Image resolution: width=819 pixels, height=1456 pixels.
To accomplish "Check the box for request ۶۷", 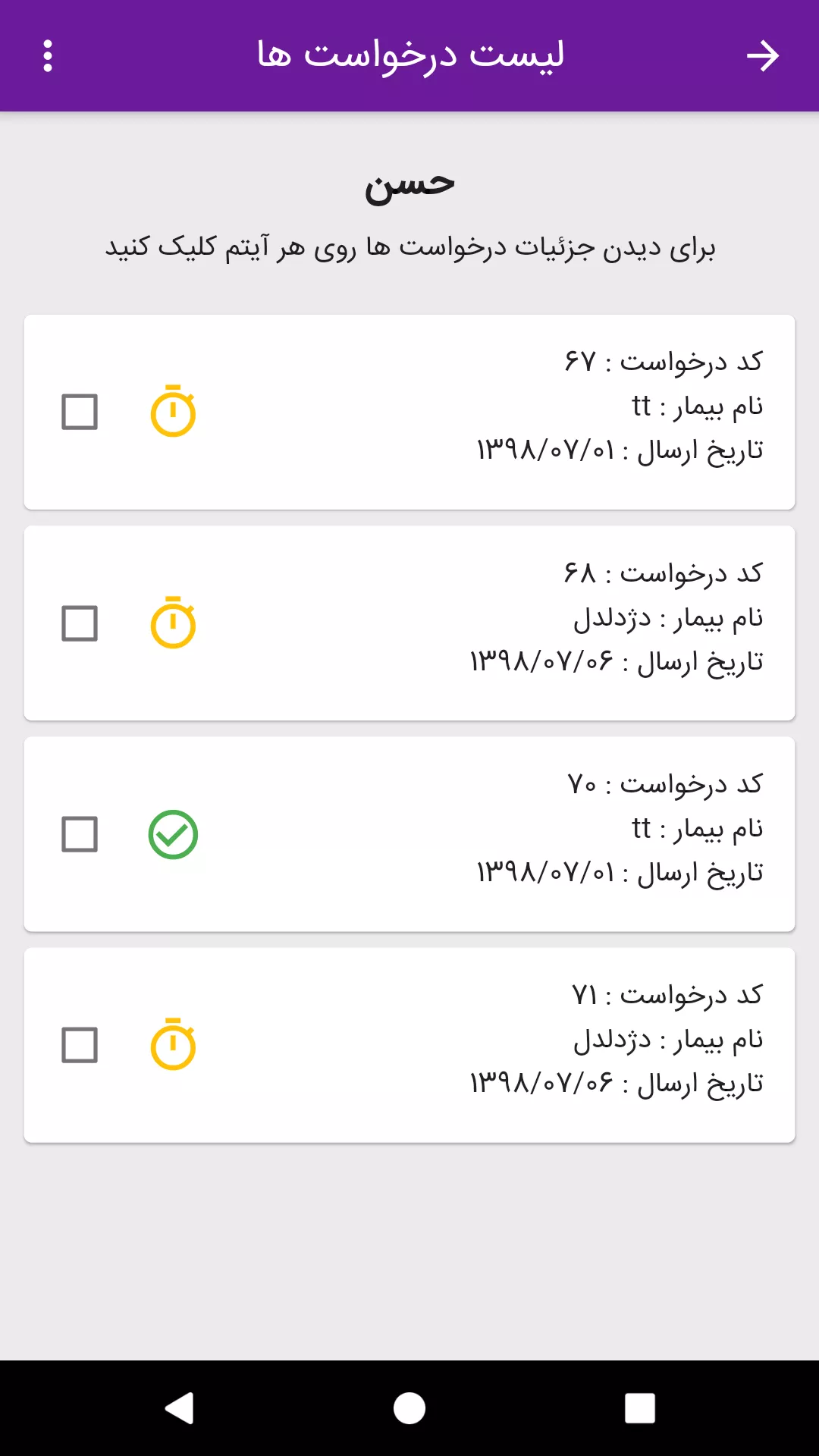I will 80,412.
